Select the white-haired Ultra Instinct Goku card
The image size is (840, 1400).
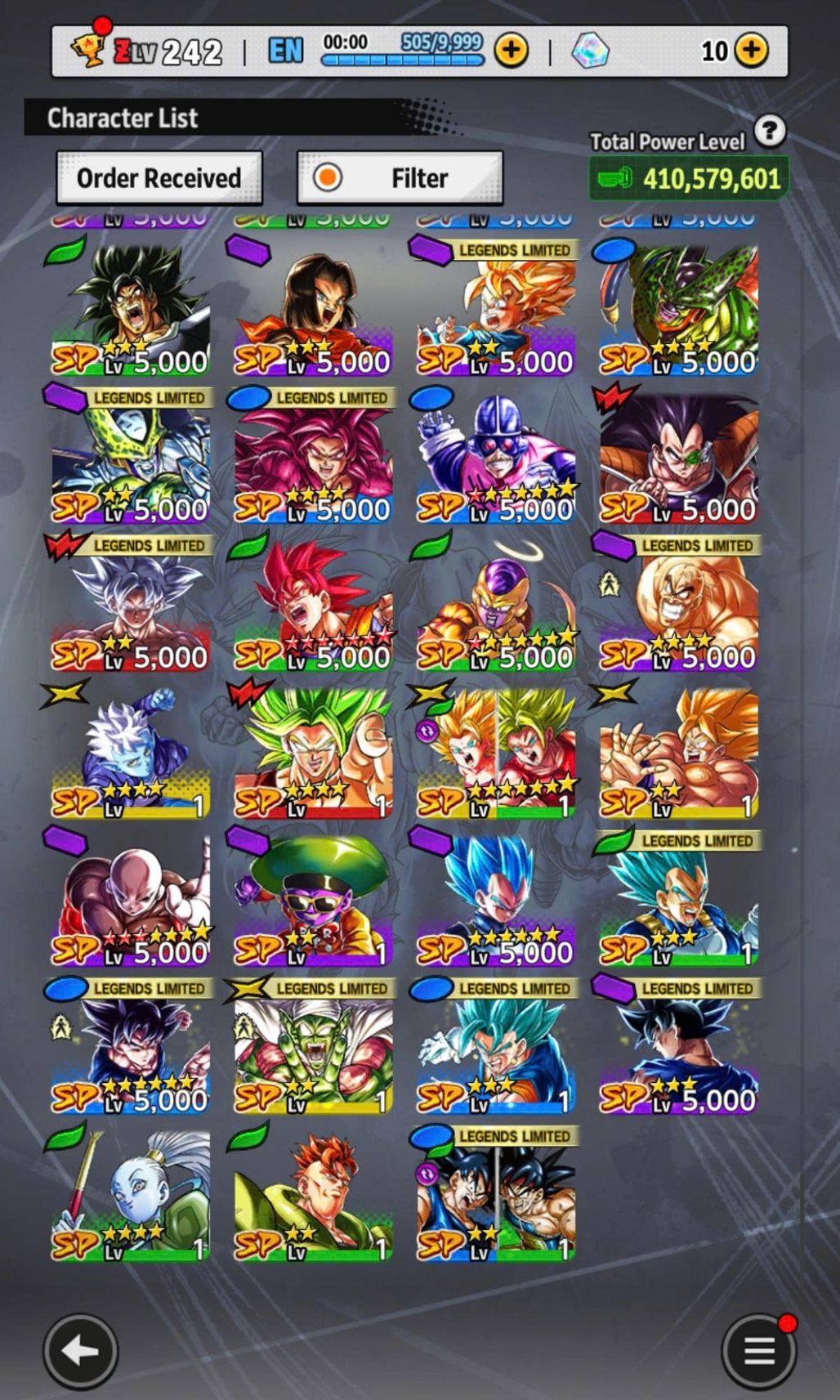pyautogui.click(x=131, y=604)
